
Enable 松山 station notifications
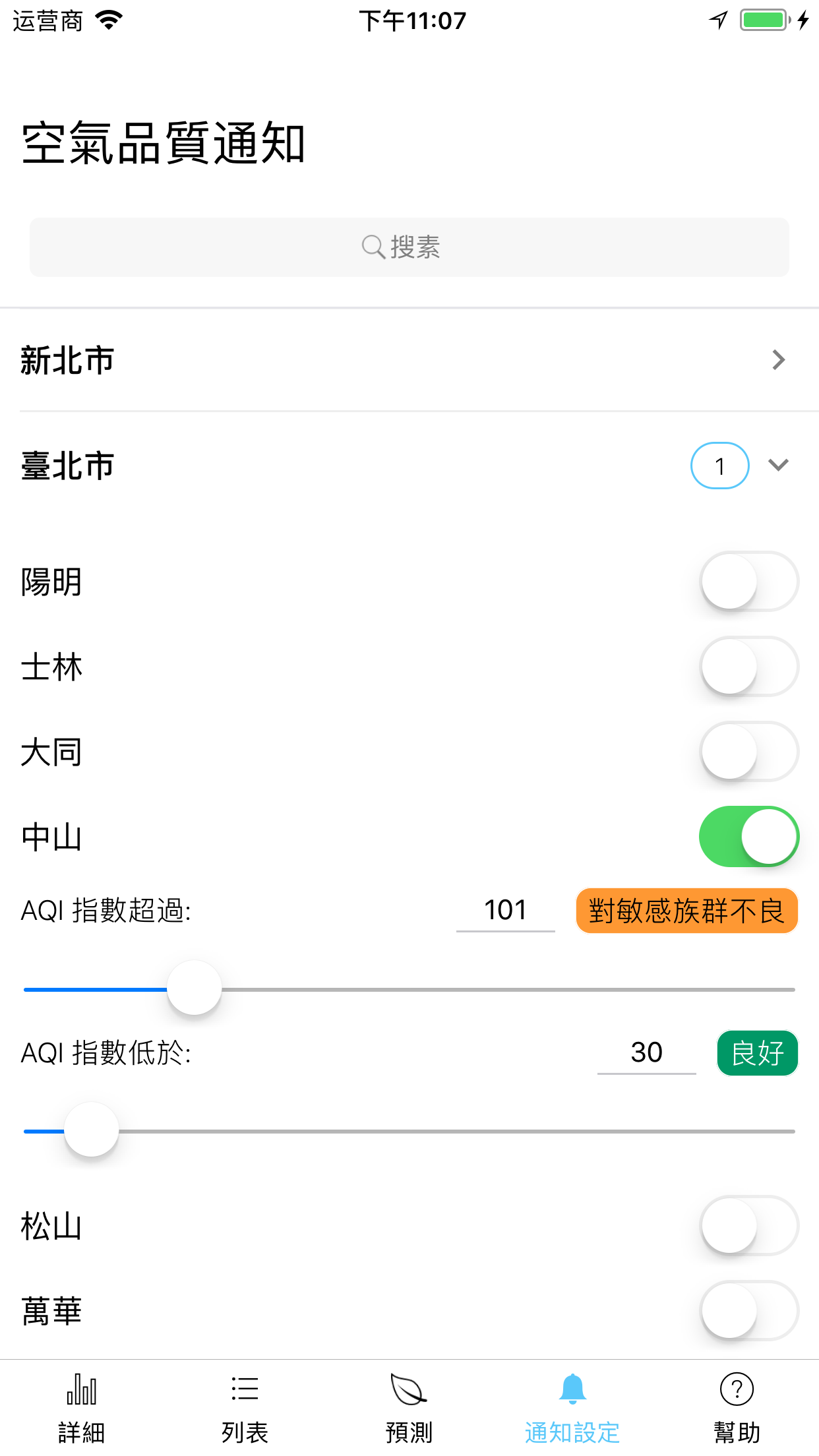[749, 1226]
